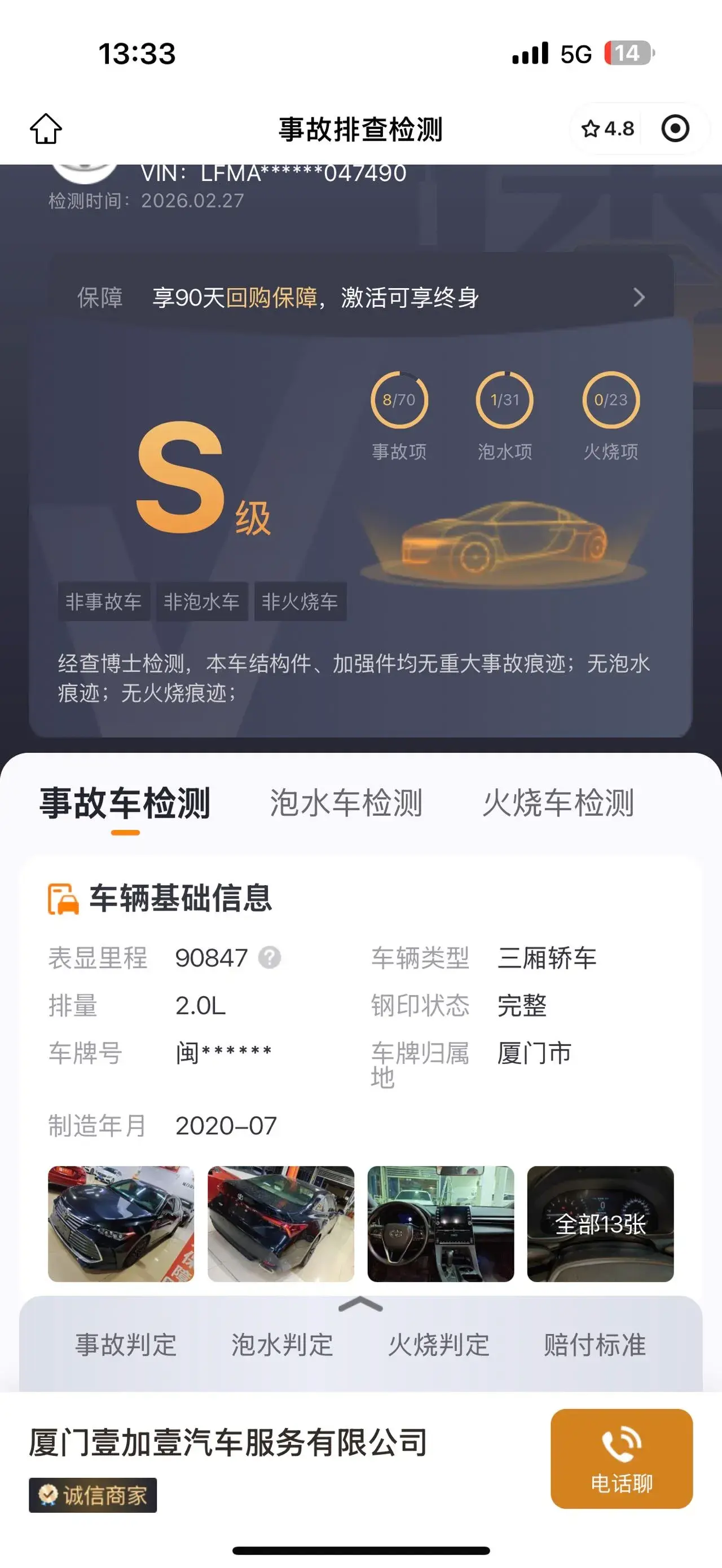Select the 事故车检测 tab

125,802
